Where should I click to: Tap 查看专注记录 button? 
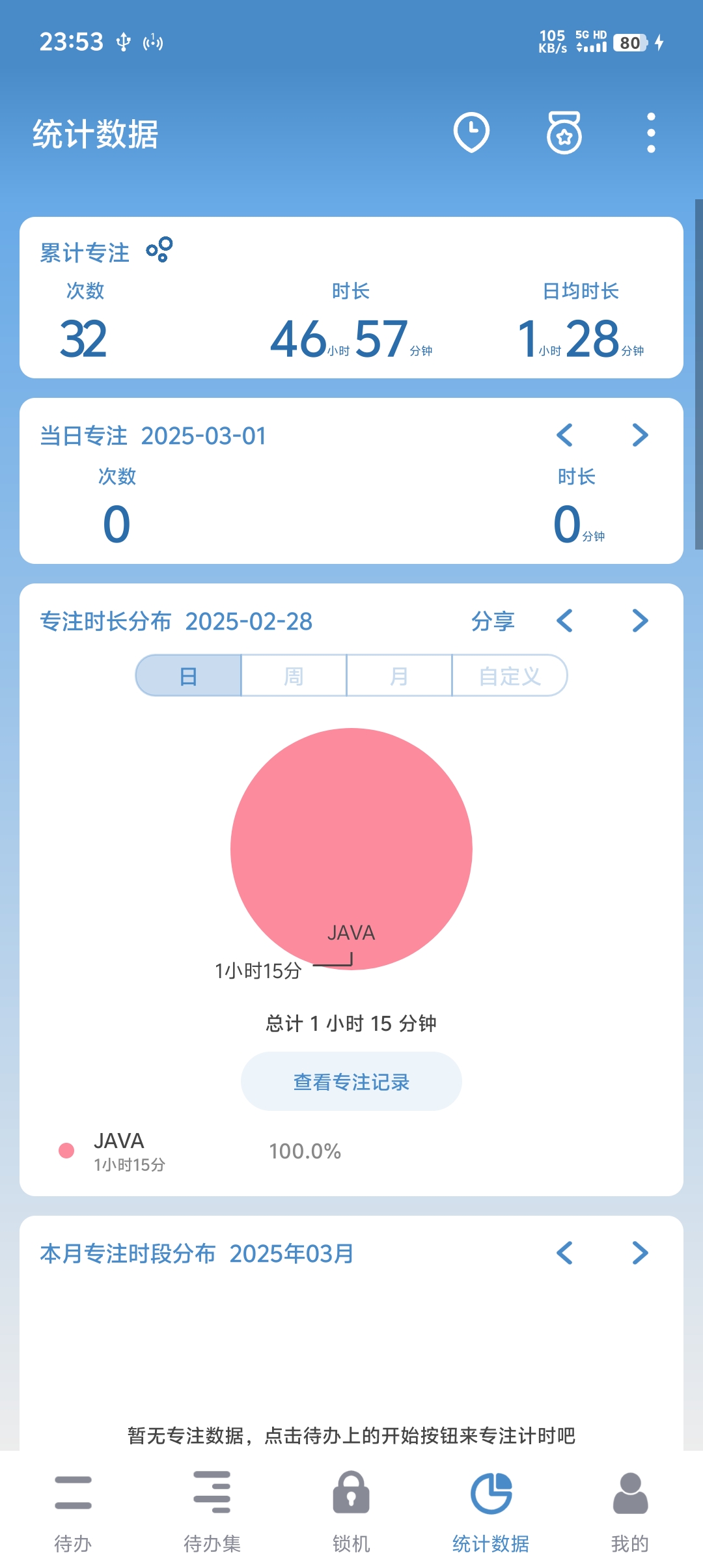(x=351, y=1082)
